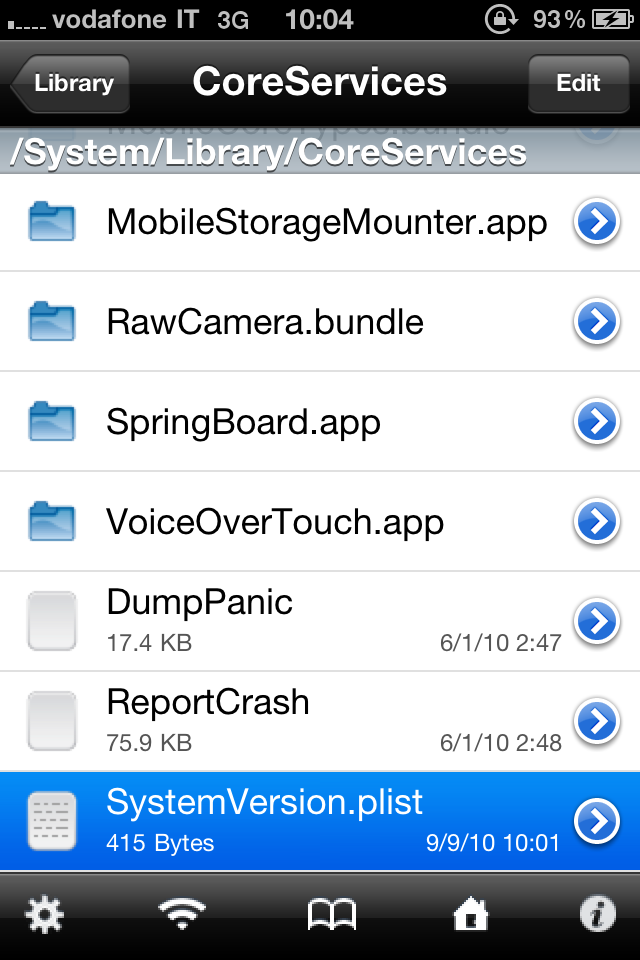The width and height of the screenshot is (640, 960).
Task: Open the Wi-Fi sharing icon
Action: 182,915
